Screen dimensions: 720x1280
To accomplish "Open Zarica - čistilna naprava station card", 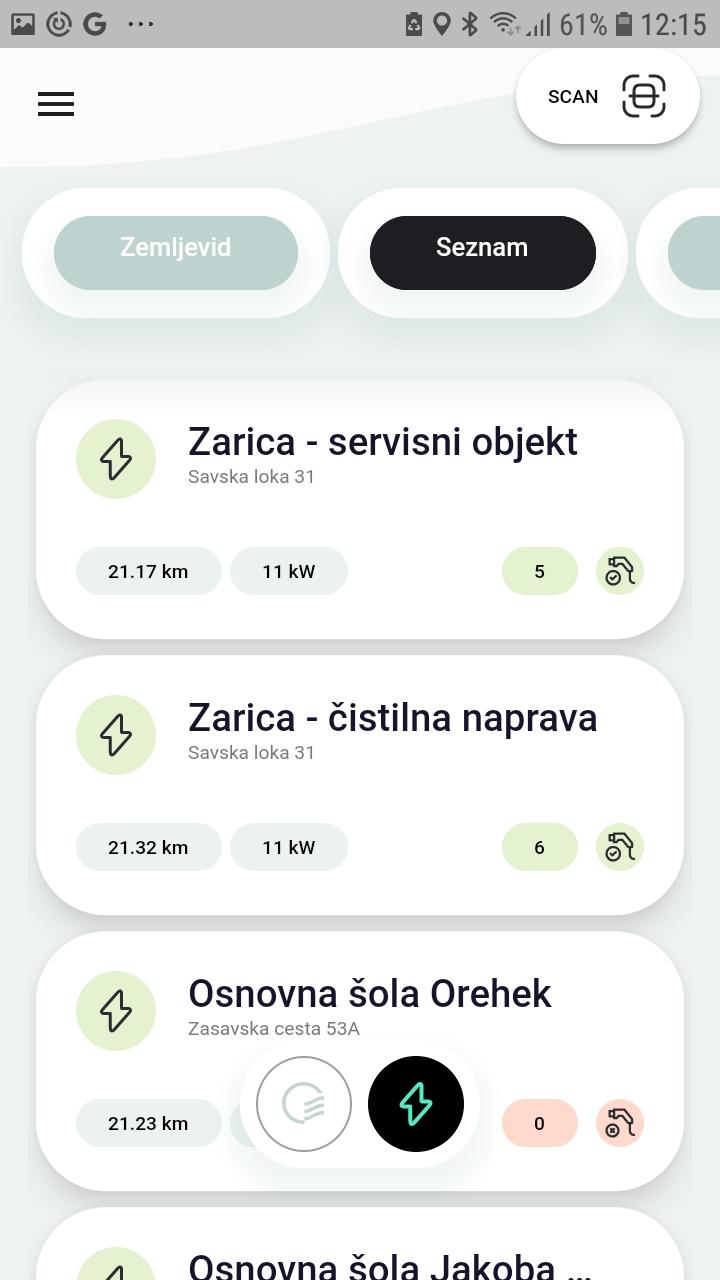I will (360, 785).
